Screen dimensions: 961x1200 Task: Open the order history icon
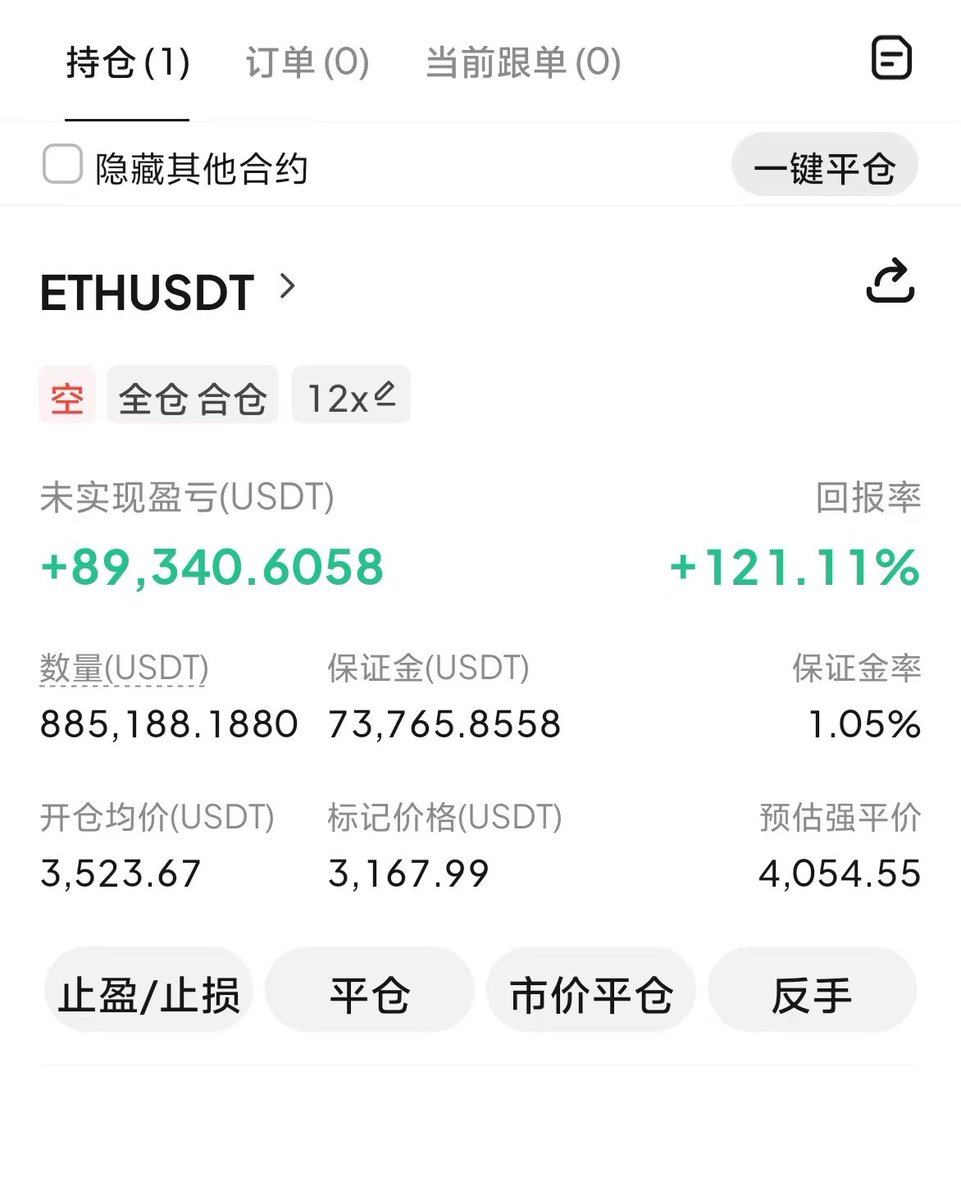pos(891,58)
